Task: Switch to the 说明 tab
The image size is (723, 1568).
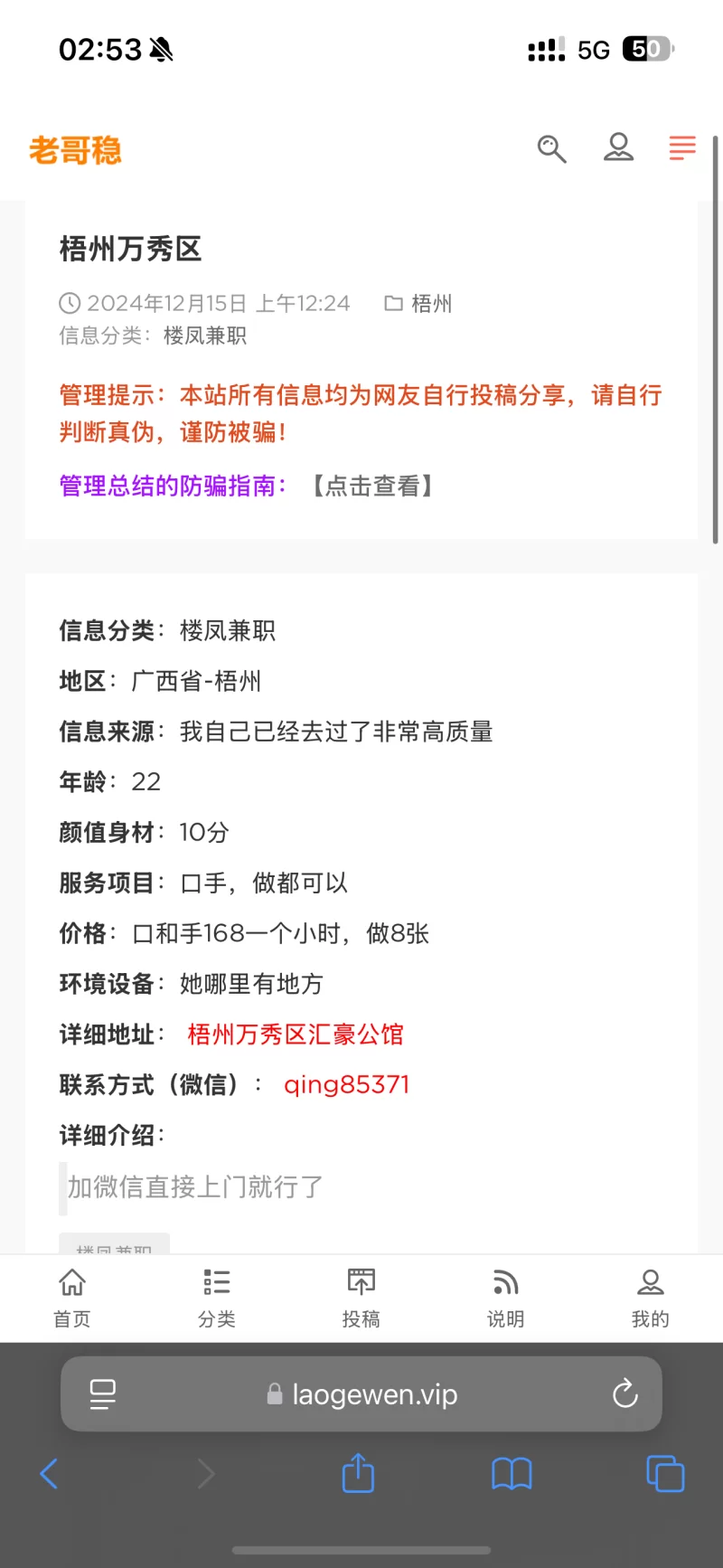Action: click(x=505, y=1298)
